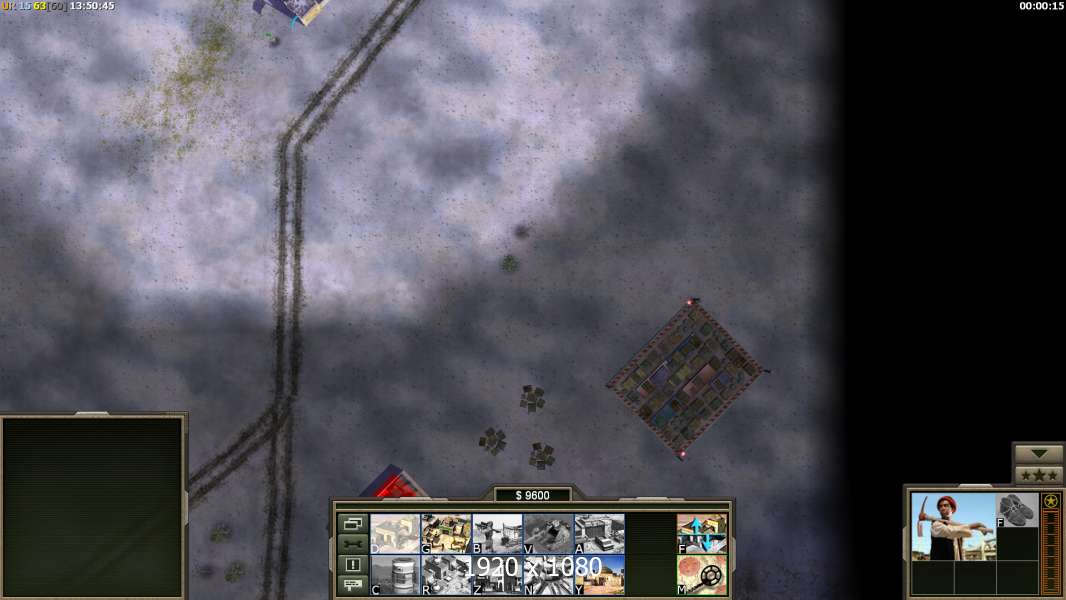The width and height of the screenshot is (1066, 600).
Task: Select build option with hotkey D
Action: (x=395, y=533)
